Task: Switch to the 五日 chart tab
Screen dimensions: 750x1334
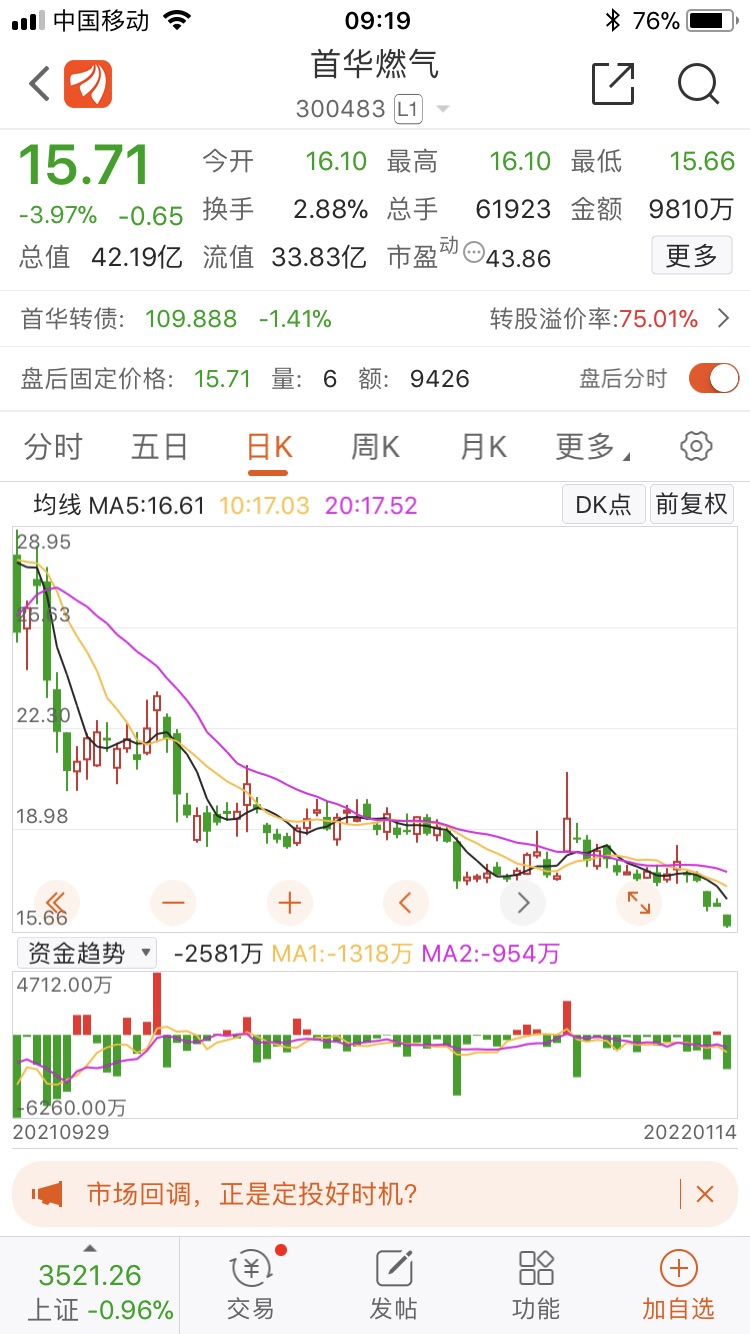Action: [x=160, y=447]
